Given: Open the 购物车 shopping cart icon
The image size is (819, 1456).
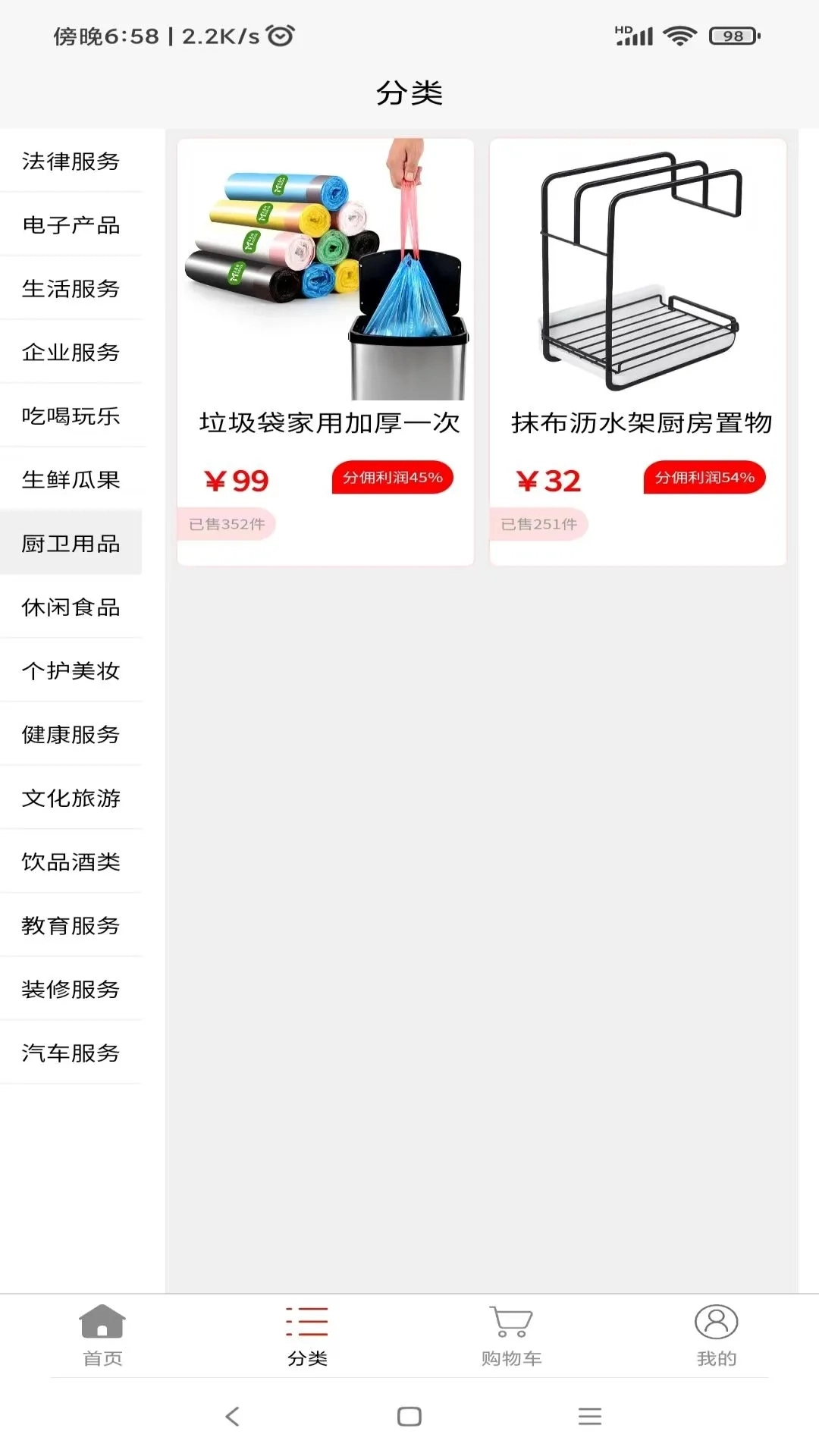Looking at the screenshot, I should 510,1321.
